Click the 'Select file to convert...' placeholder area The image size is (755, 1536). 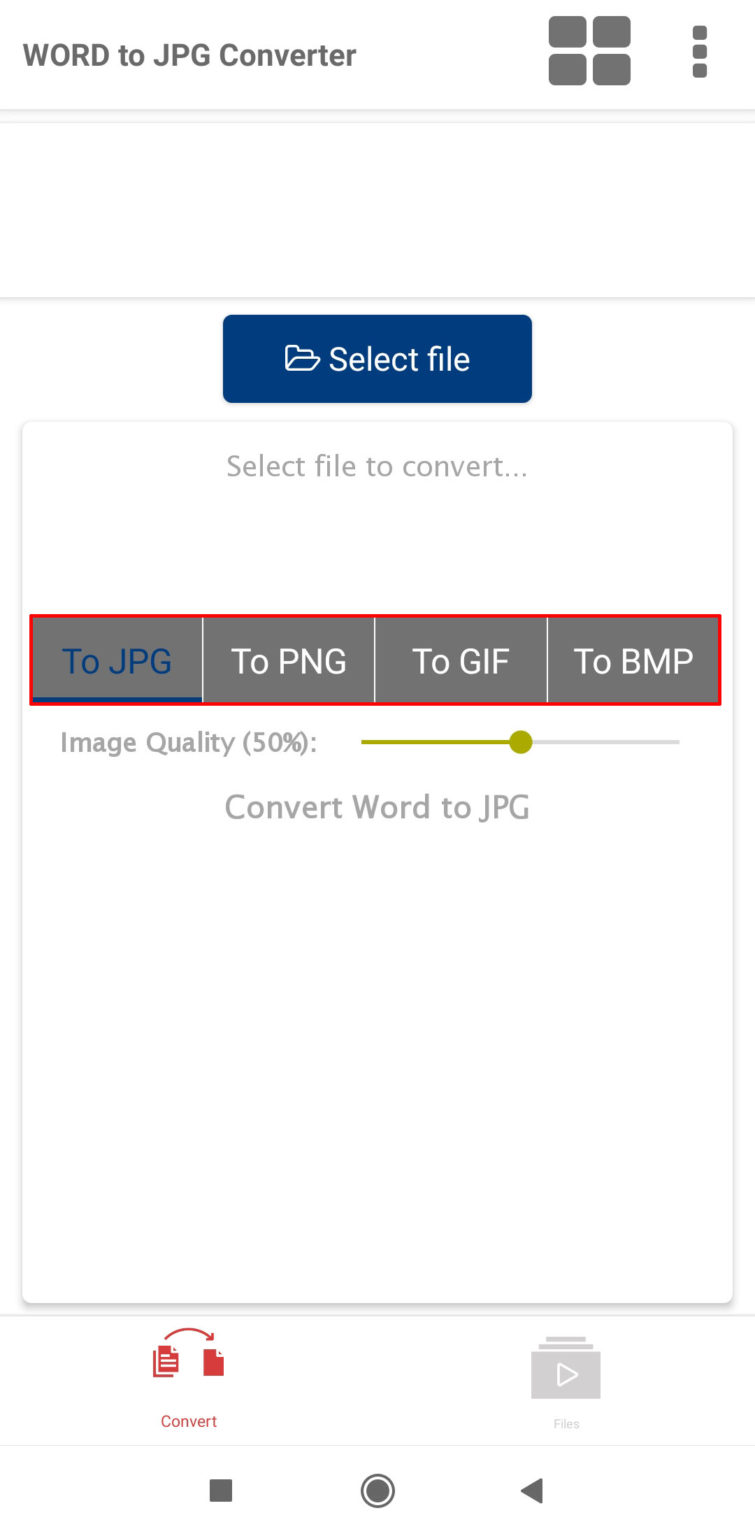click(377, 466)
